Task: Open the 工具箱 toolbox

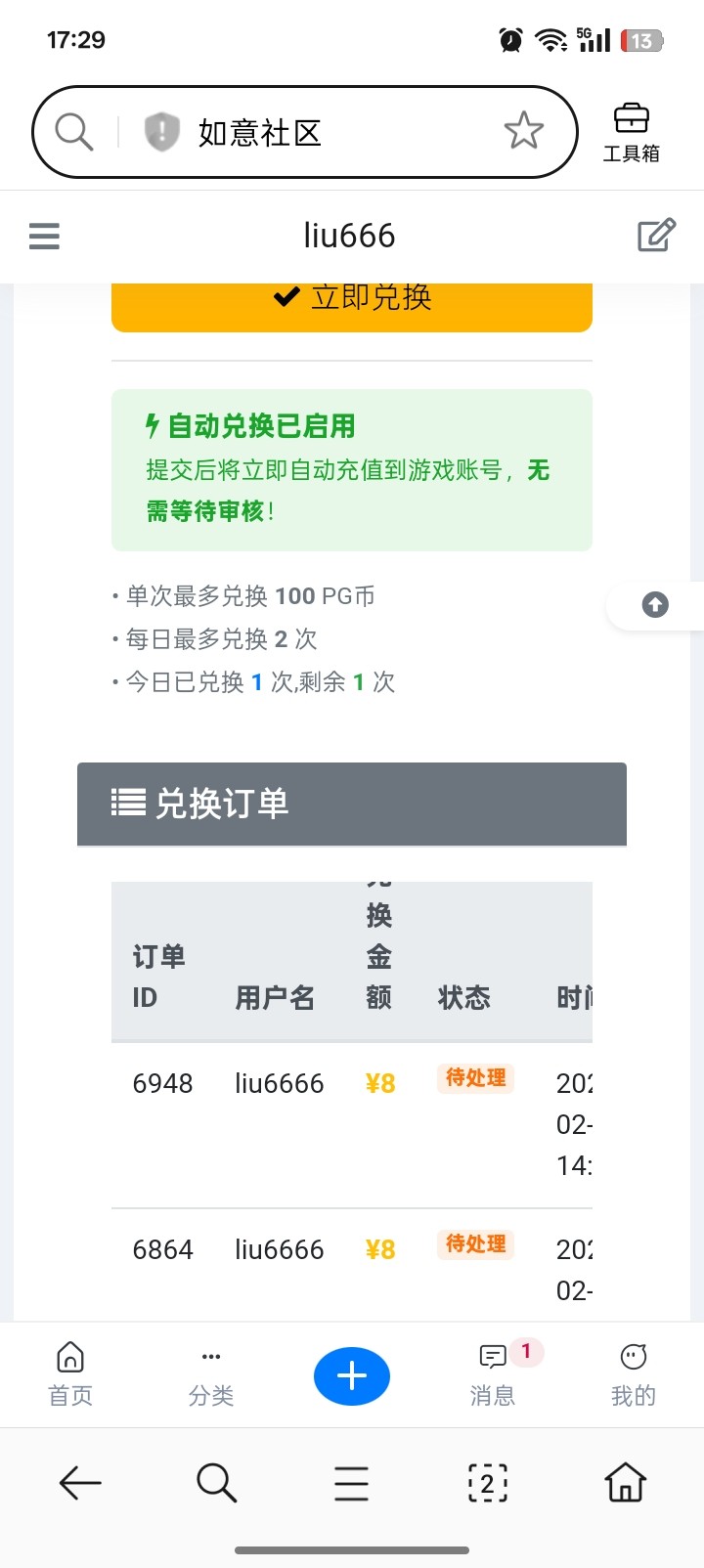Action: tap(632, 132)
